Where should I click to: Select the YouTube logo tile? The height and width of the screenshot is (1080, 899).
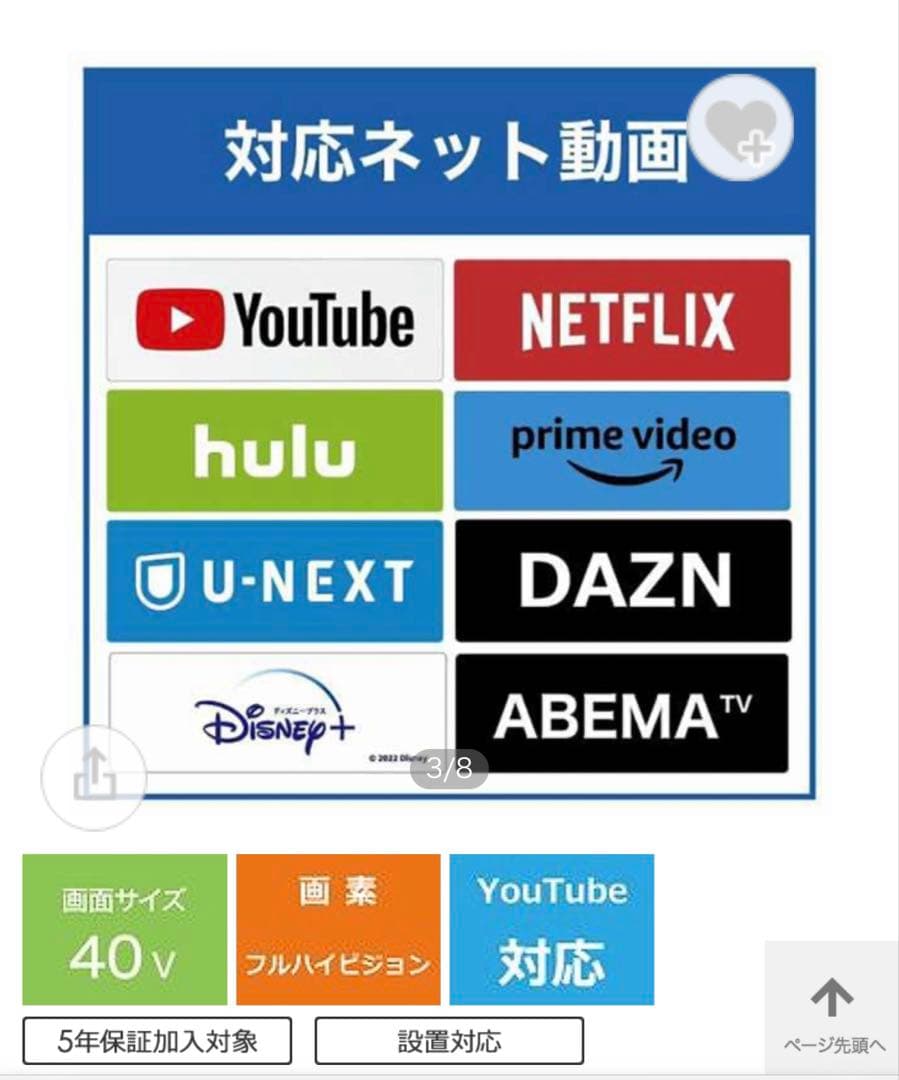[x=274, y=318]
